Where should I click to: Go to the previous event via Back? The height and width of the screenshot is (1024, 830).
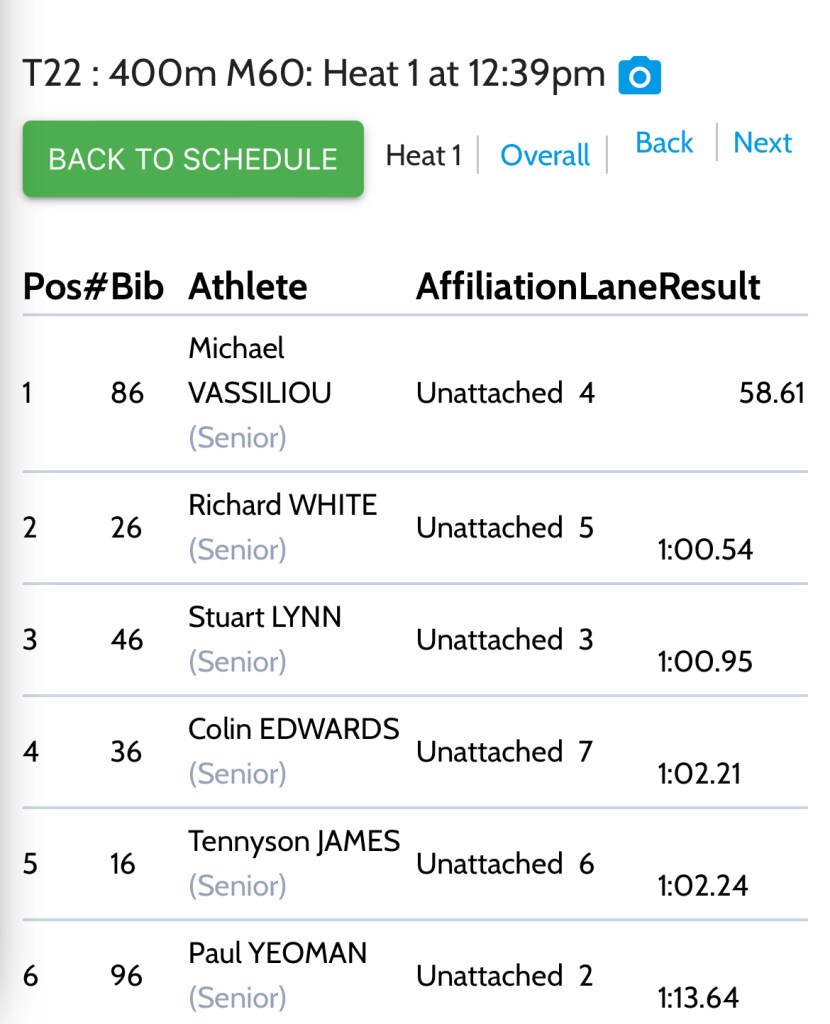[664, 143]
